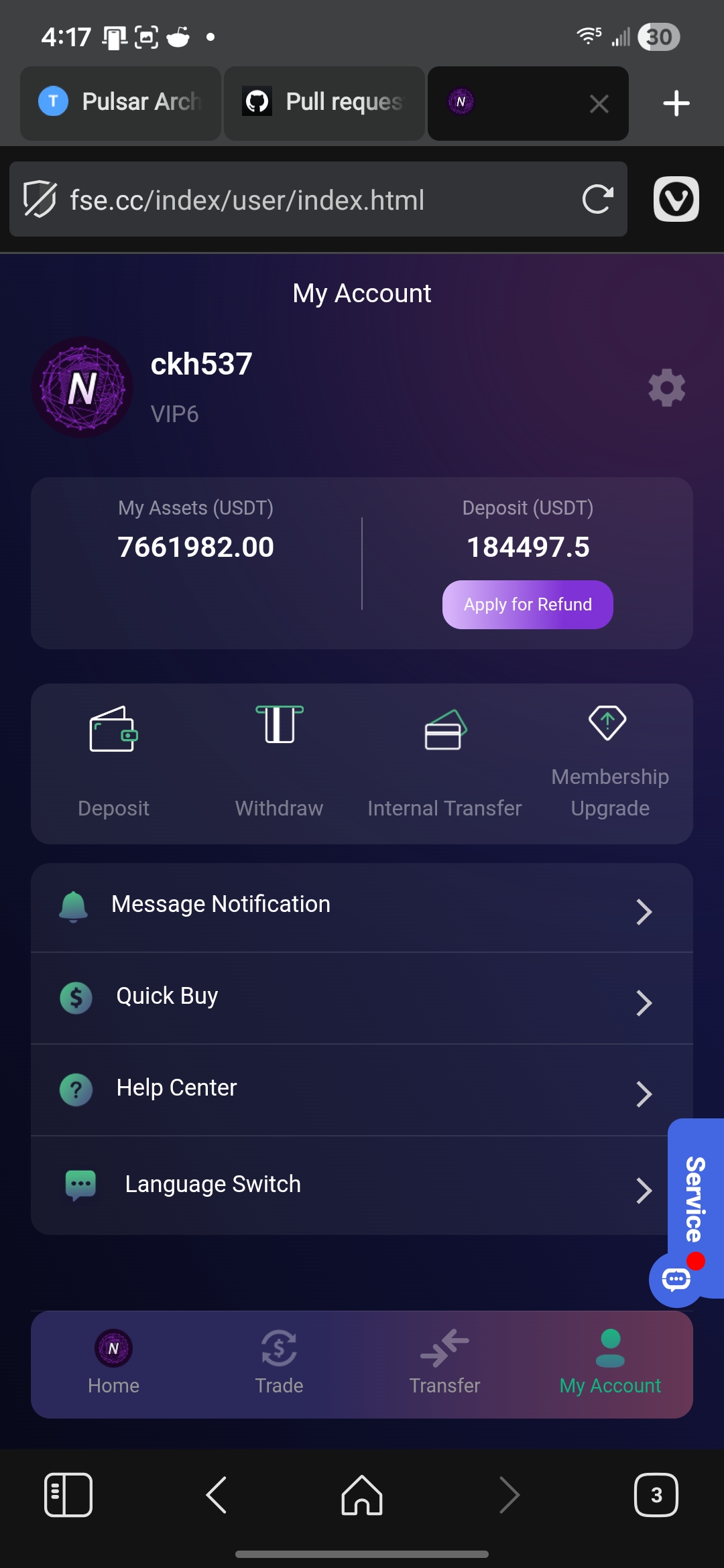Open account settings gear icon

coord(666,387)
